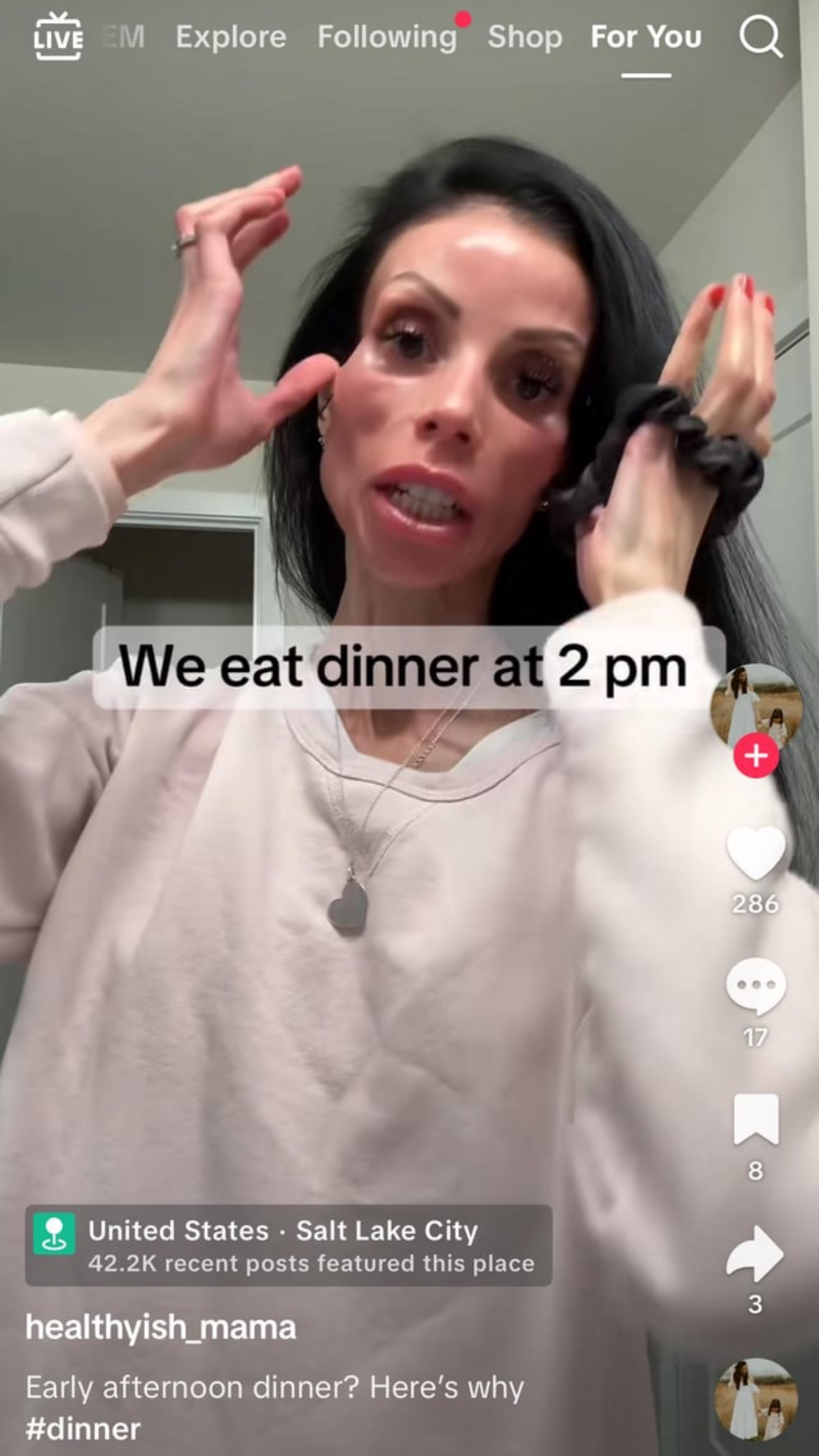Open the comments on this video

pyautogui.click(x=756, y=987)
